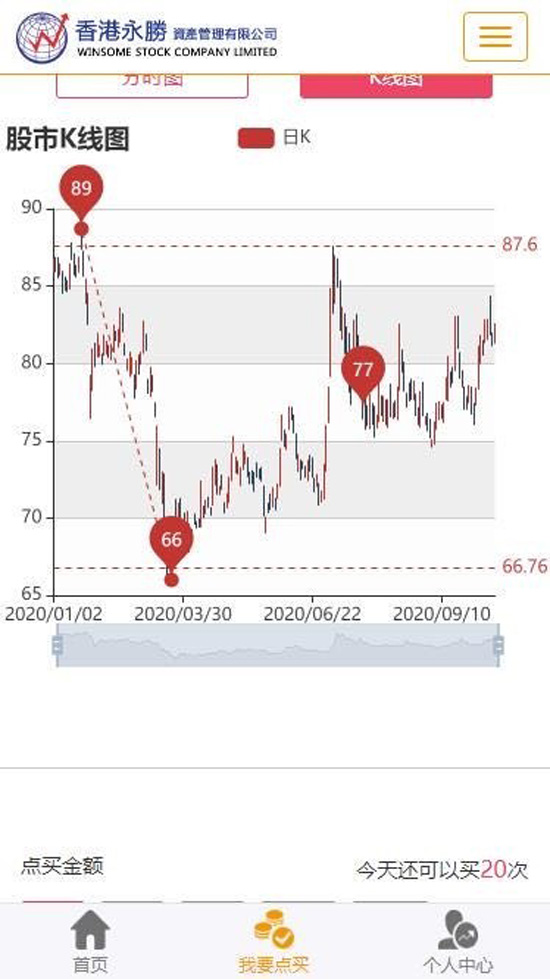Select the K线图 chart tab

pos(396,86)
